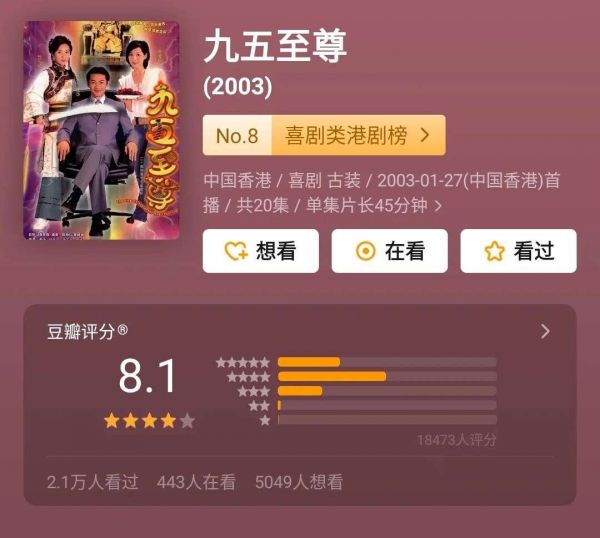Open the No.8 喜剧类港剧榜 ranking
Image resolution: width=600 pixels, height=538 pixels.
point(323,136)
